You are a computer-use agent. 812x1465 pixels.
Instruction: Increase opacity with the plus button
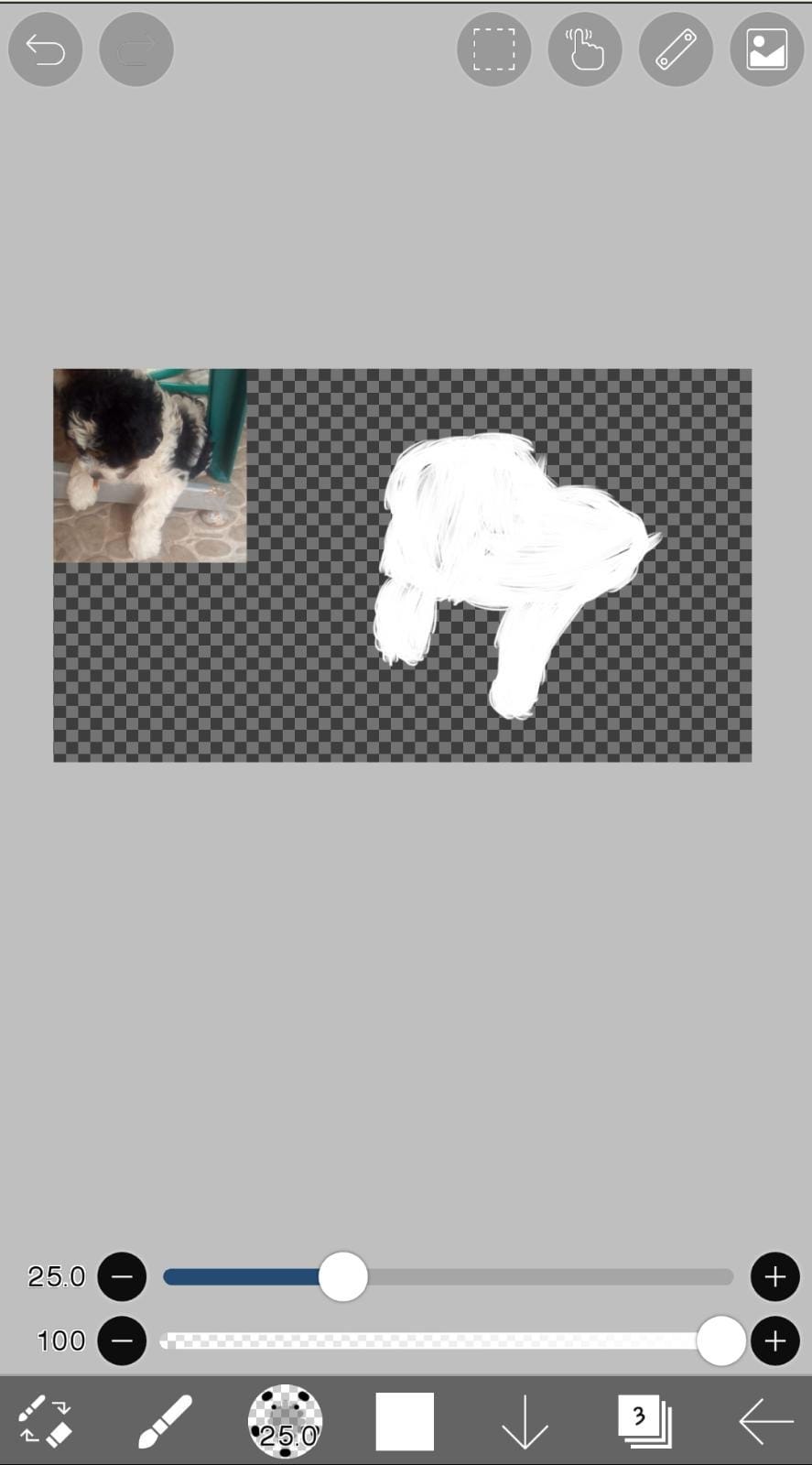click(x=774, y=1341)
